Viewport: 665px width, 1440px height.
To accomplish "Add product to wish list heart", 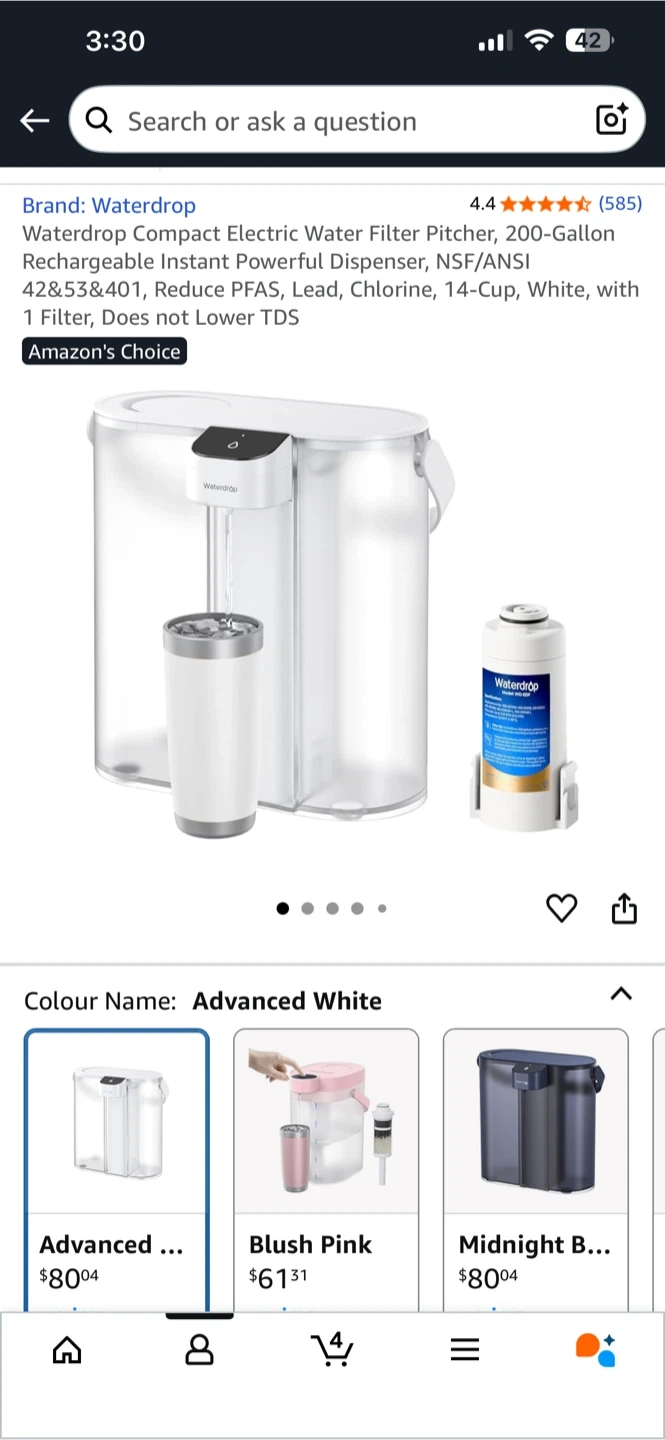I will tap(562, 908).
